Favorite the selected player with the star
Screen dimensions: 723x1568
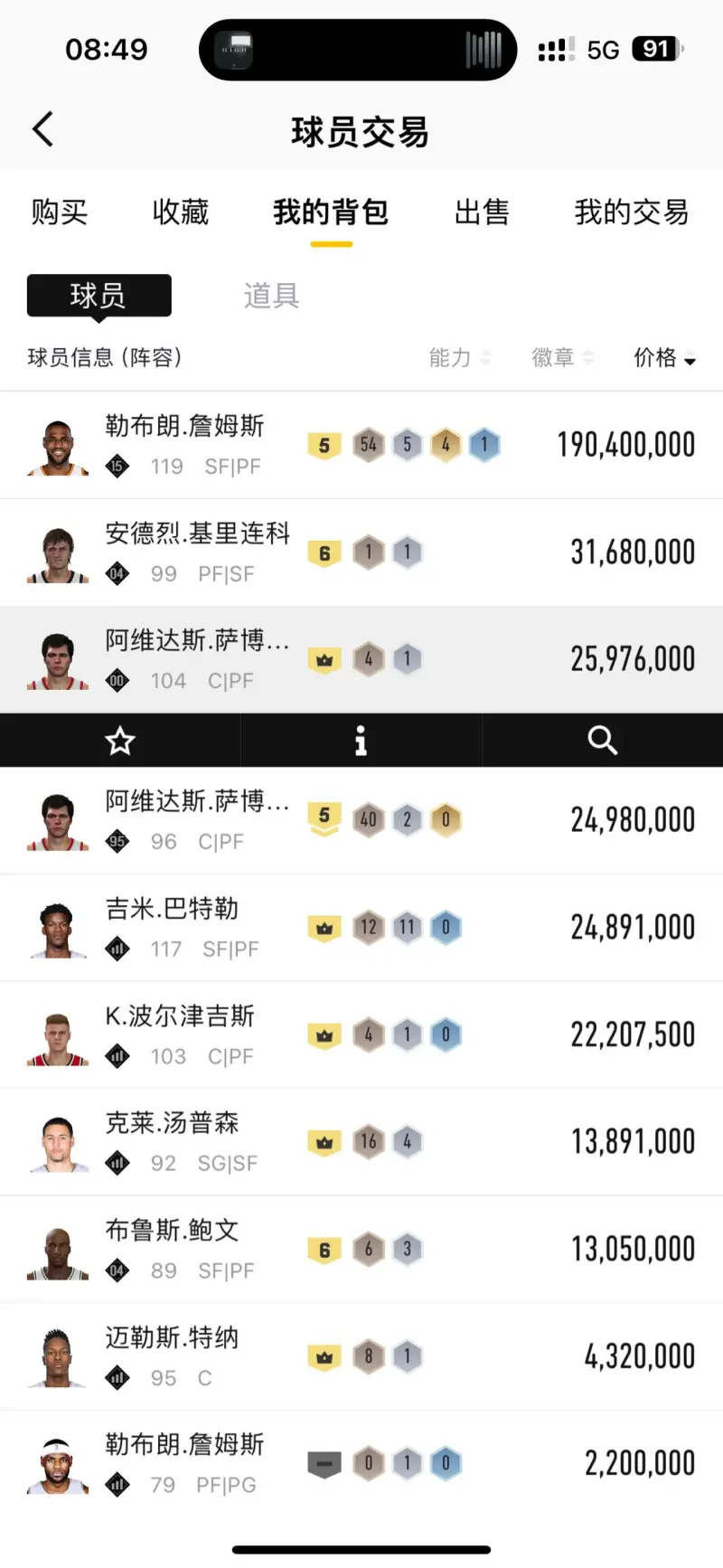pyautogui.click(x=120, y=741)
